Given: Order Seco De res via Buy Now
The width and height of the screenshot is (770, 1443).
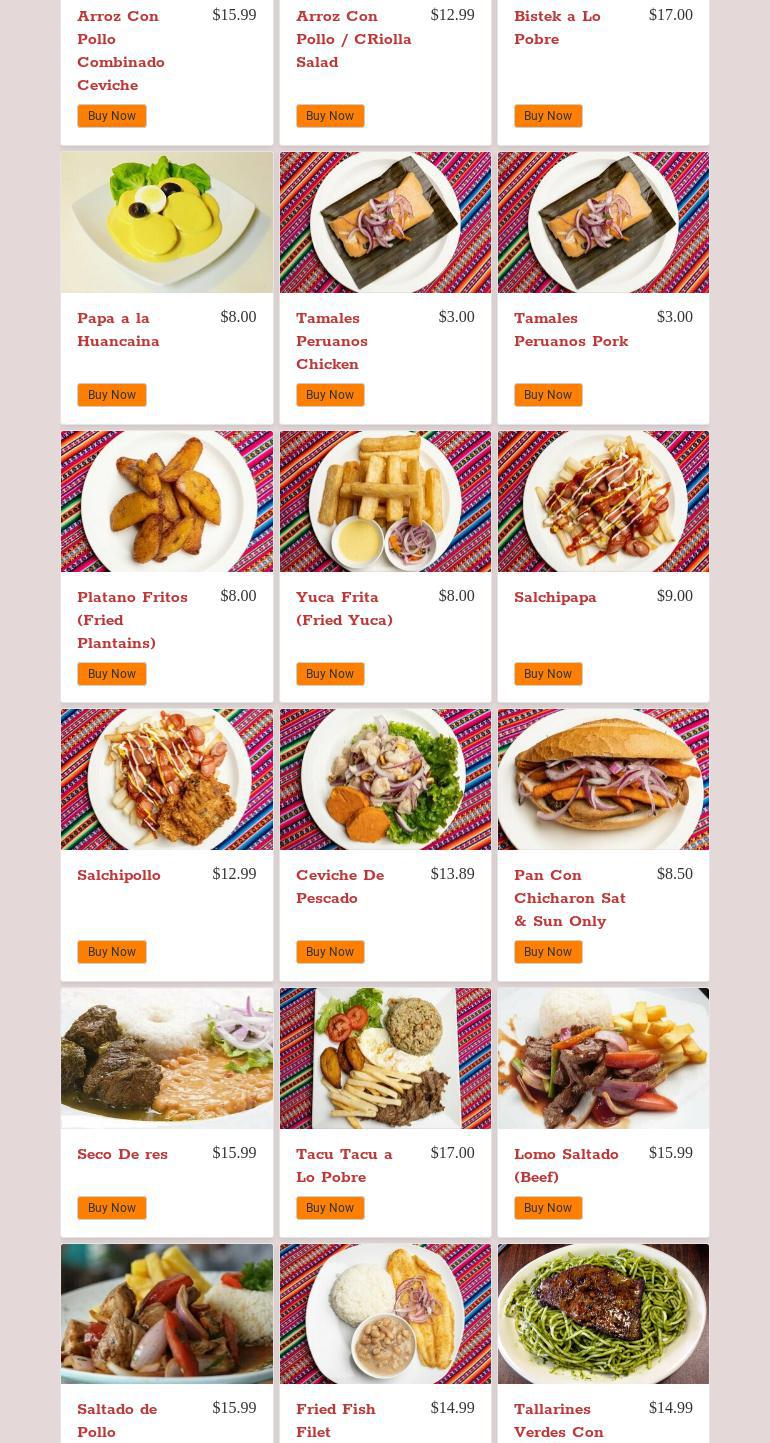Looking at the screenshot, I should (x=111, y=1208).
